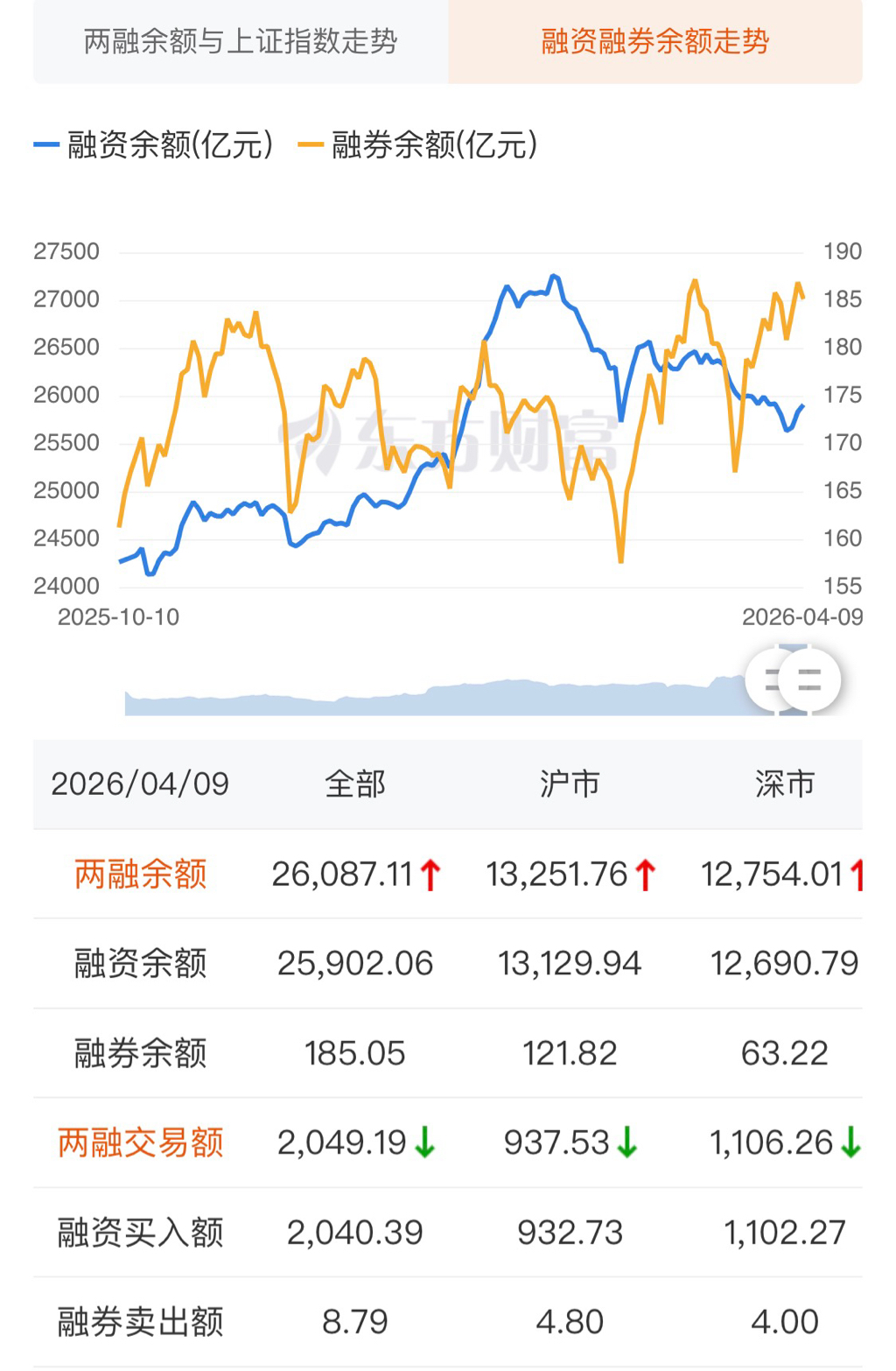Hide the 融券余额(亿元) legend series
896x1371 pixels.
point(418,144)
